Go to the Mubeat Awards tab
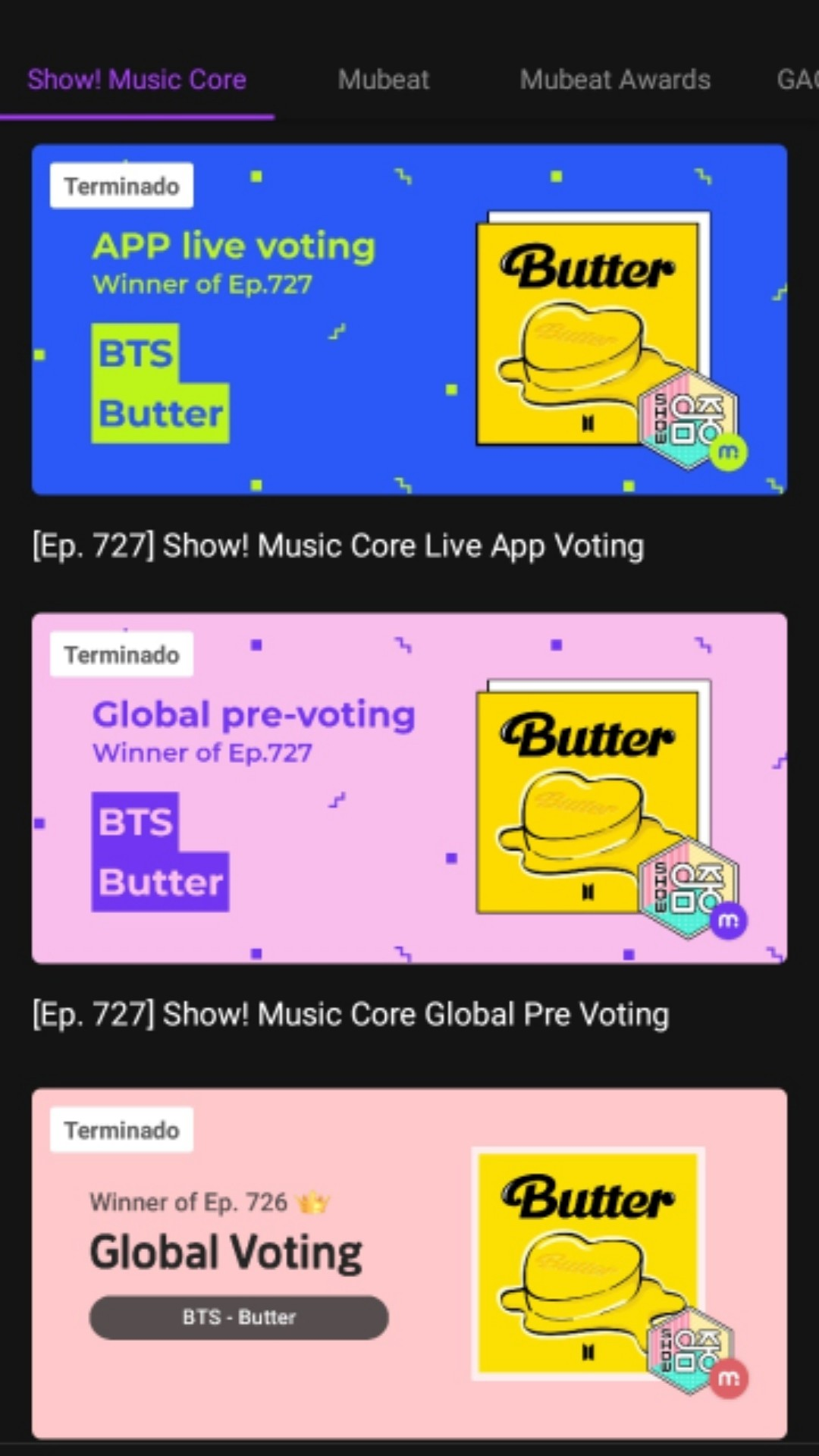 pos(615,80)
